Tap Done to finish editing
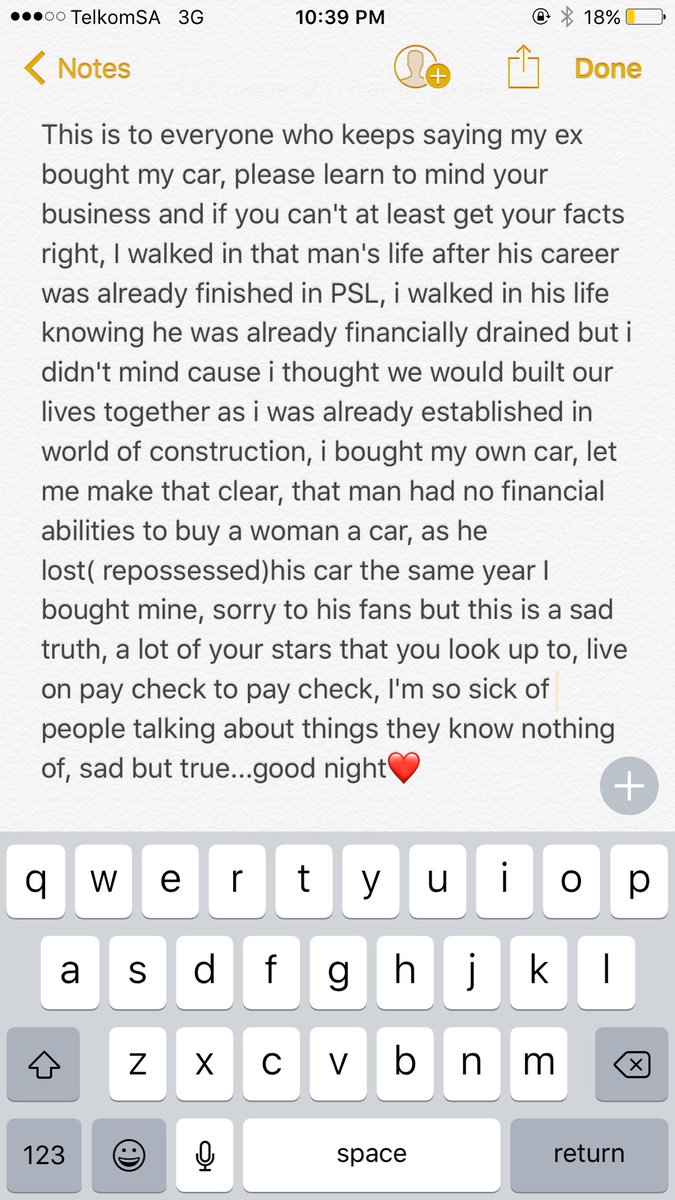675x1200 pixels. (x=608, y=69)
